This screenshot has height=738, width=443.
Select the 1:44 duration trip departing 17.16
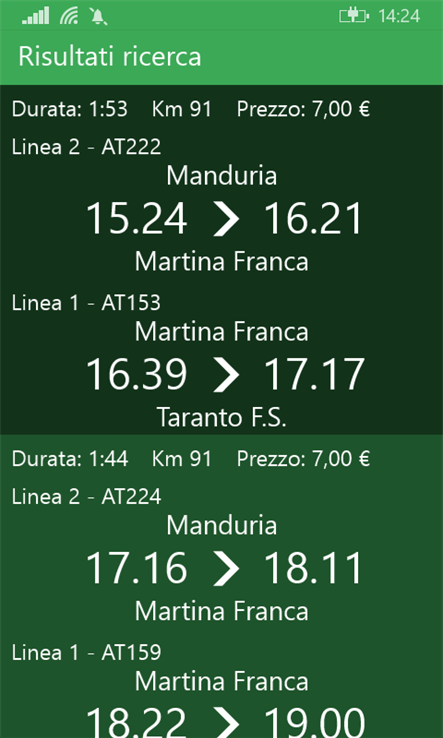click(221, 586)
